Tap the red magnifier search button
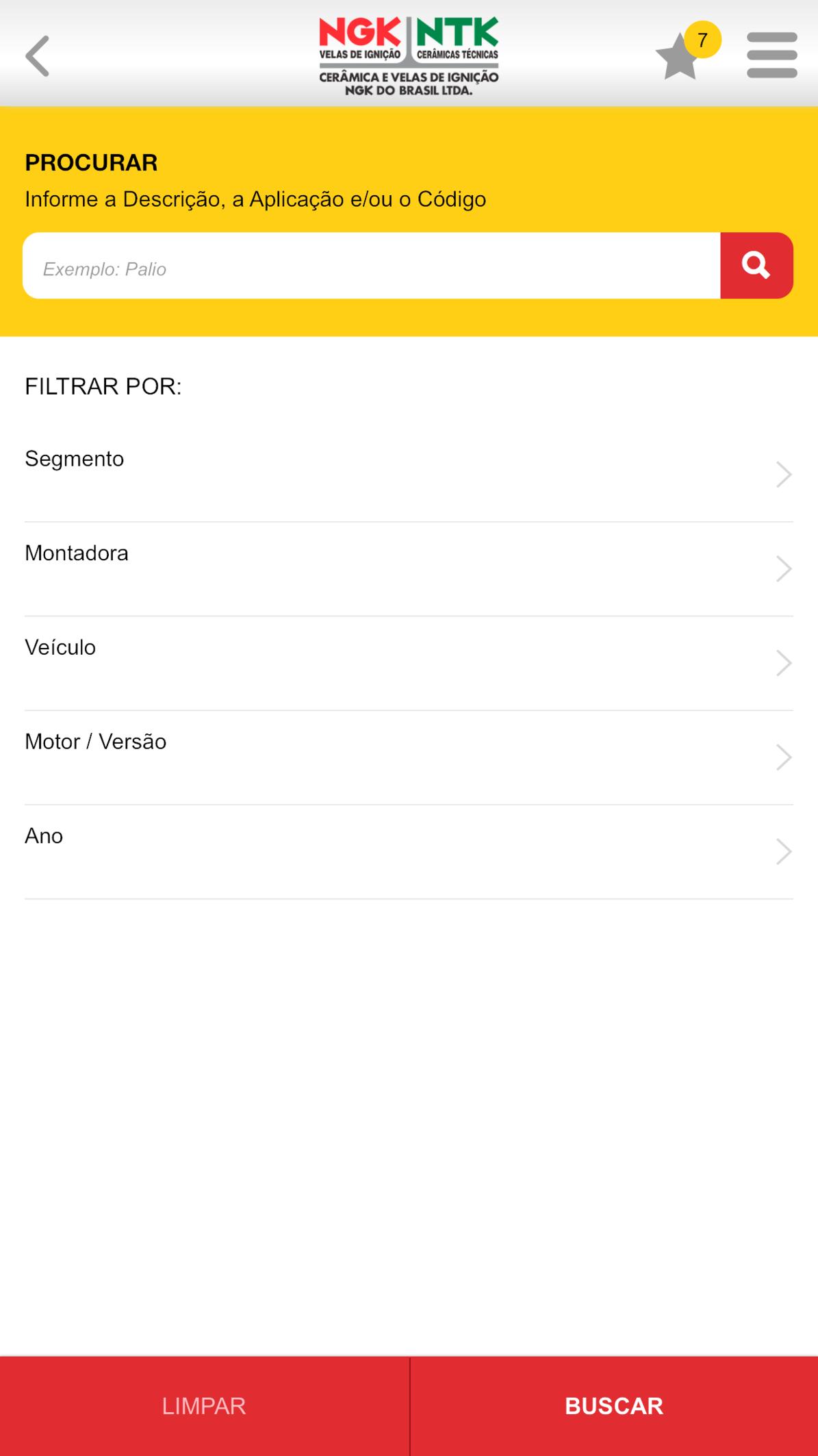The width and height of the screenshot is (818, 1456). 756,266
